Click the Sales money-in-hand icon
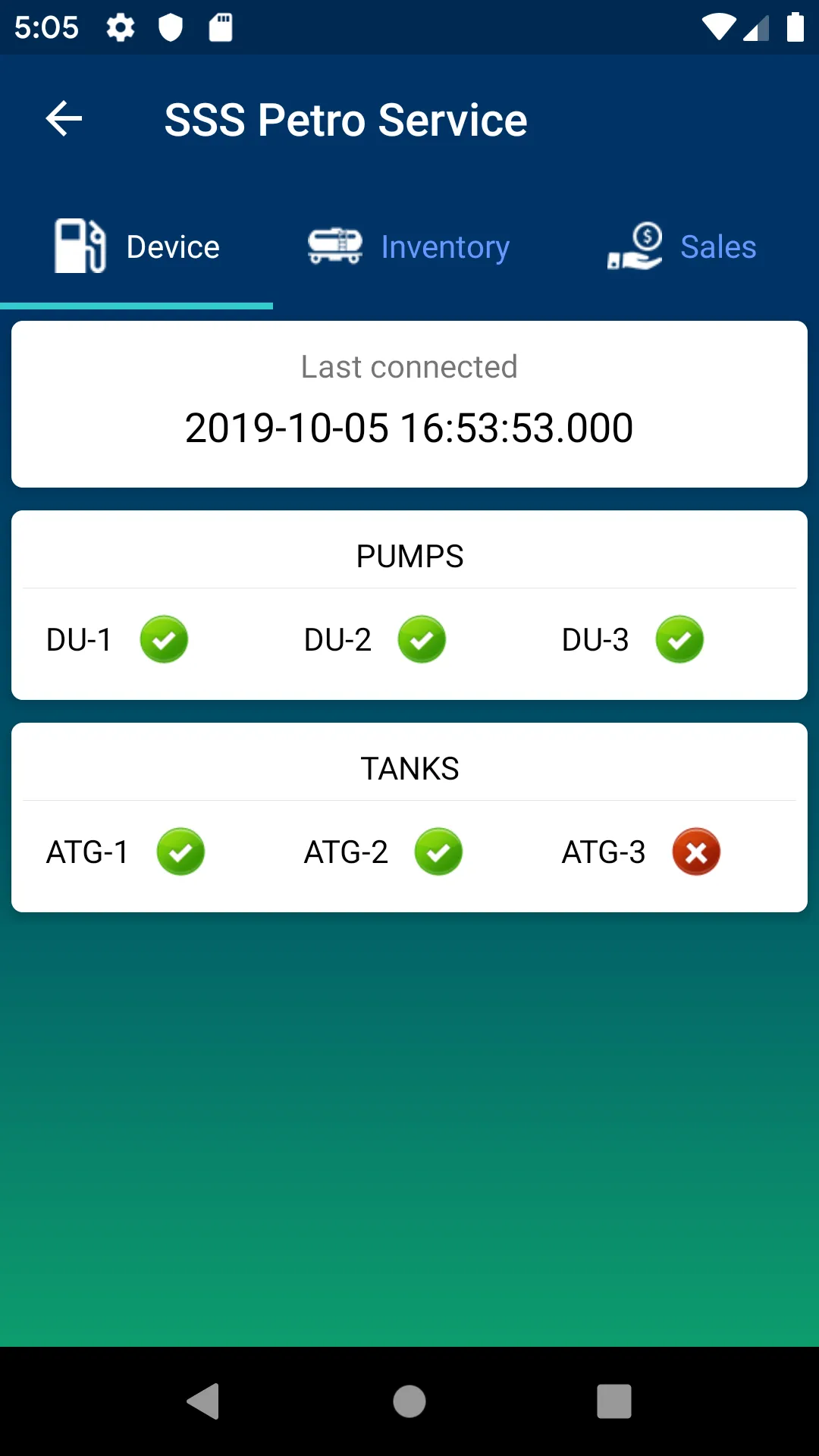Viewport: 819px width, 1456px height. tap(637, 246)
